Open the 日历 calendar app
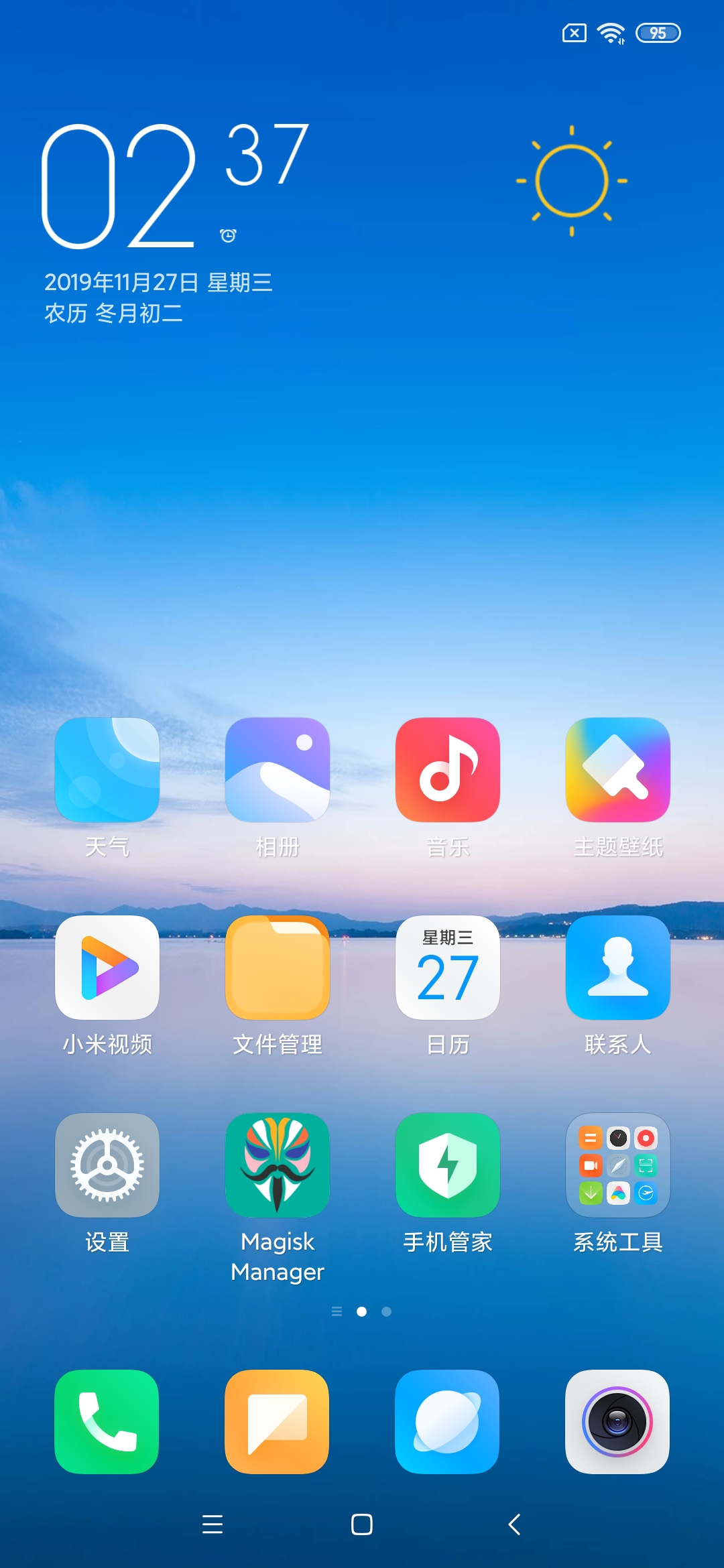The image size is (724, 1568). tap(448, 968)
